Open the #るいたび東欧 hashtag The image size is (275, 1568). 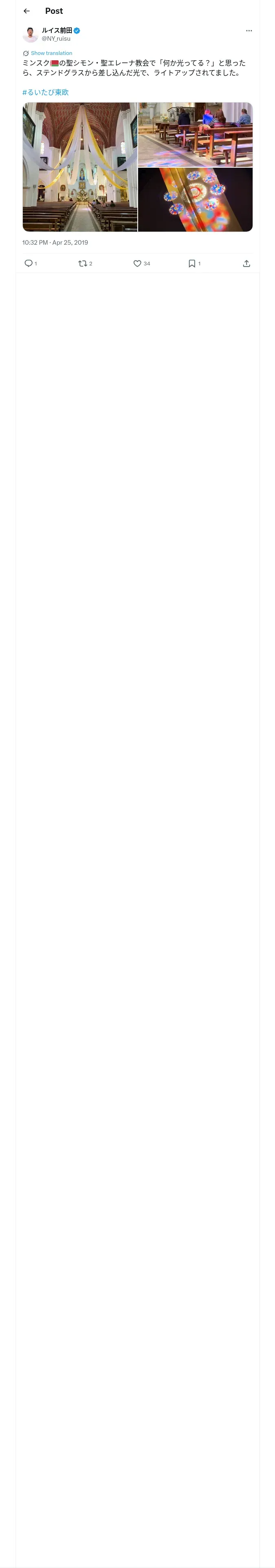(x=46, y=92)
